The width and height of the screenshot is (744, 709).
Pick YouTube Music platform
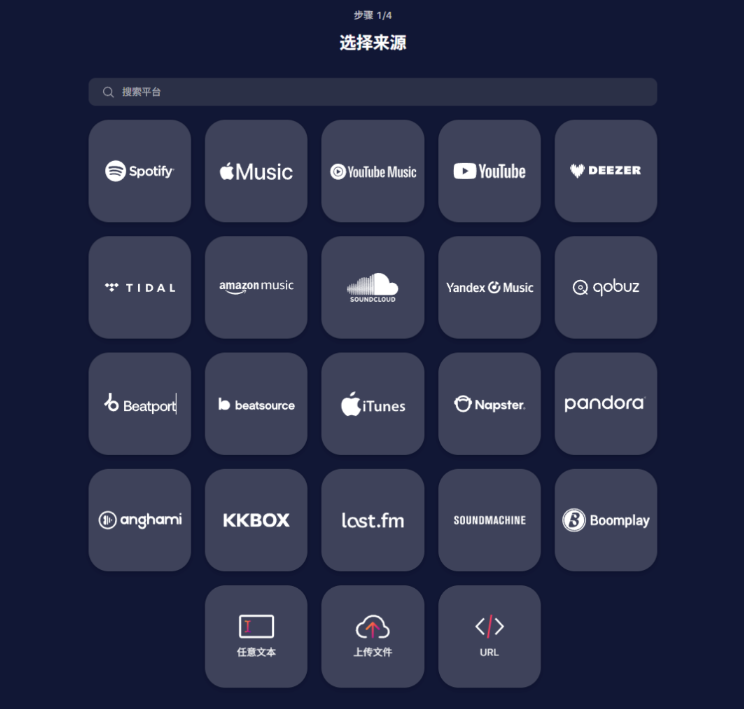pyautogui.click(x=373, y=171)
